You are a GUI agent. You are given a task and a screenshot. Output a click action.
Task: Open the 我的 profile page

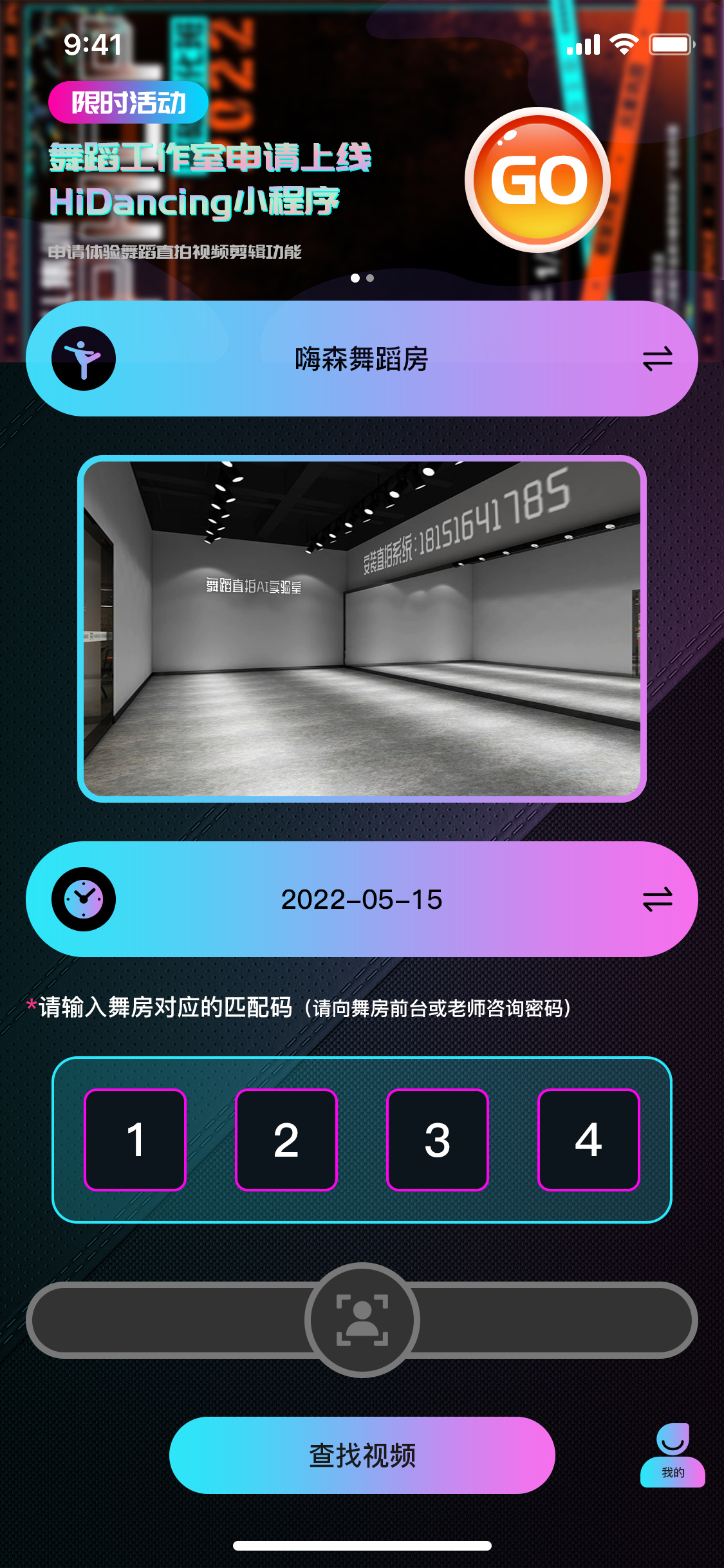coord(673,1456)
